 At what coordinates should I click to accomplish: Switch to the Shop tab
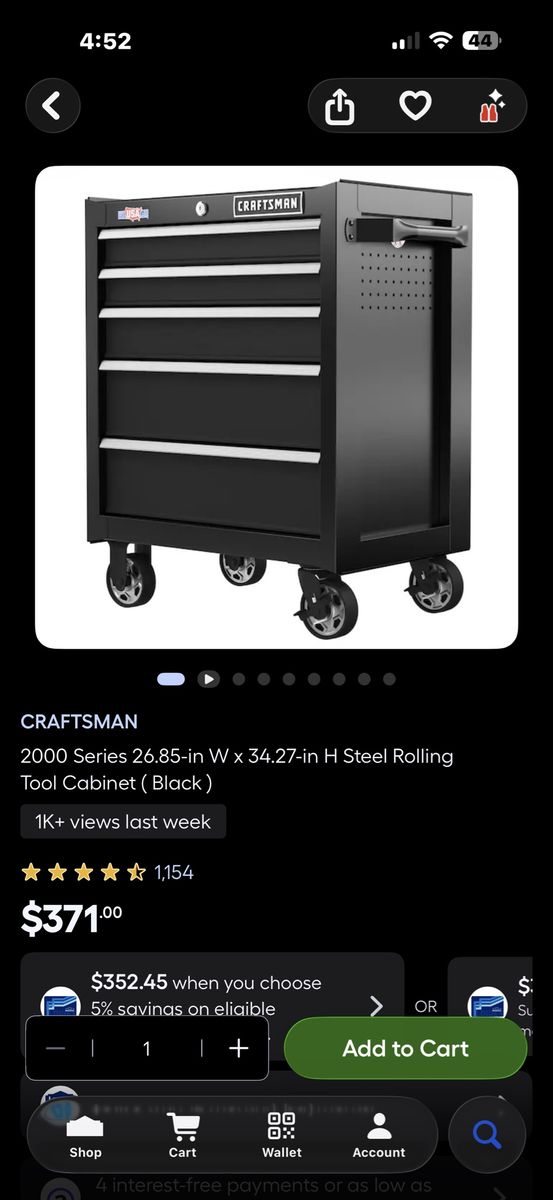[x=85, y=1135]
